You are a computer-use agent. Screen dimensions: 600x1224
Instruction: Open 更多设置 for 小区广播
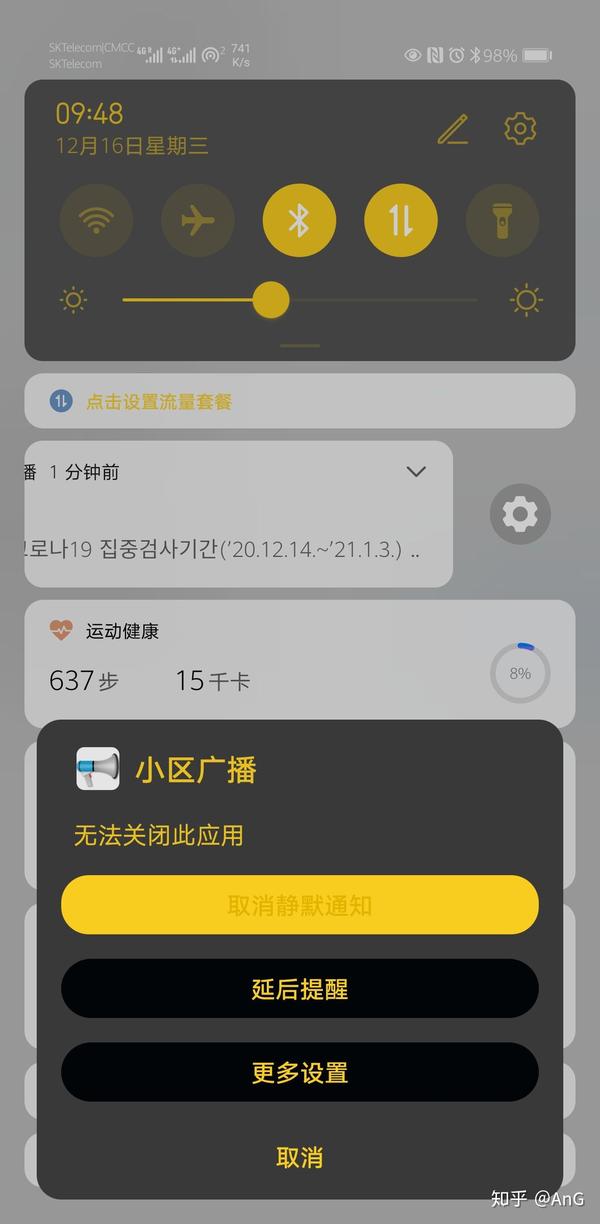[x=300, y=1073]
